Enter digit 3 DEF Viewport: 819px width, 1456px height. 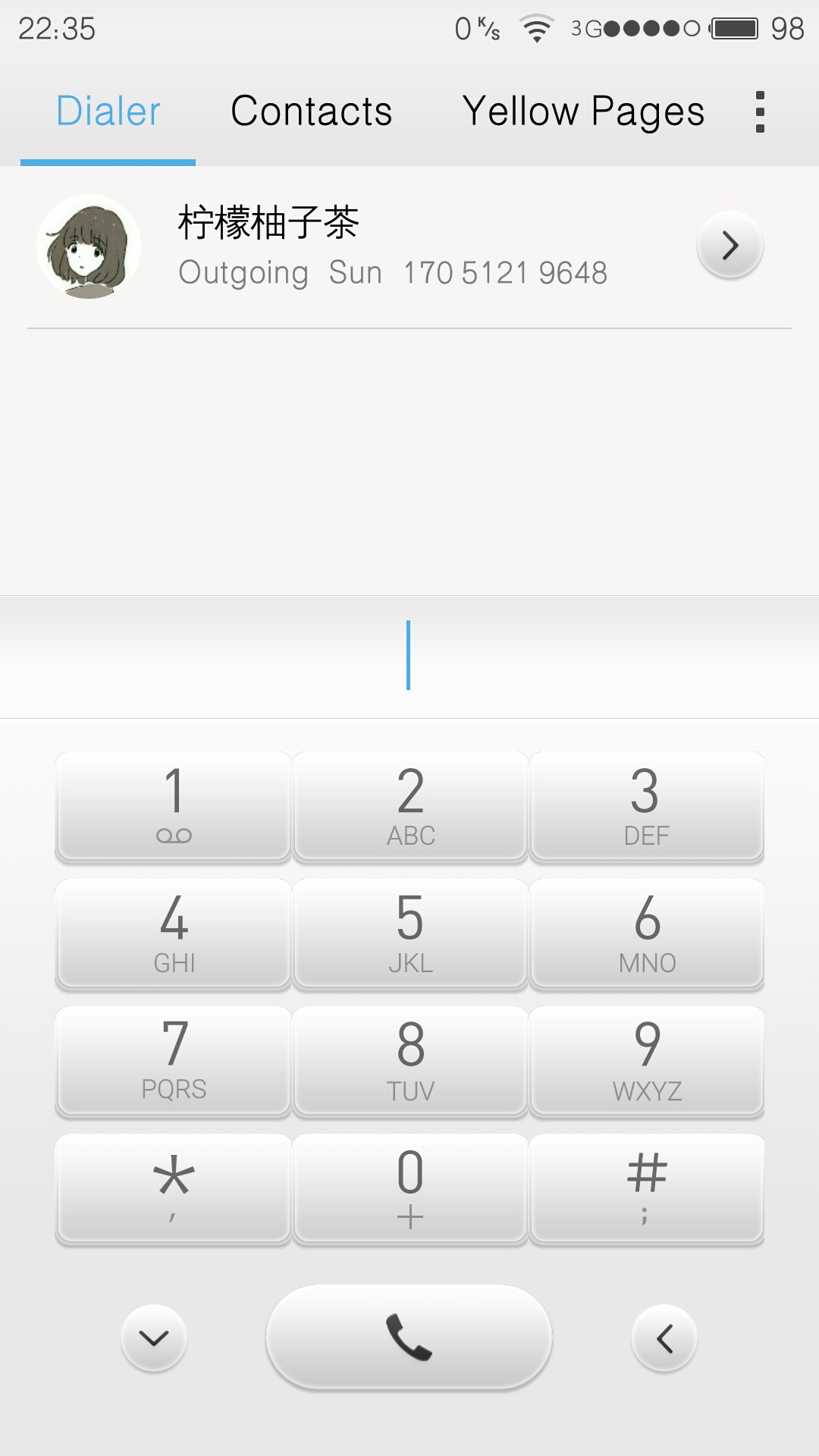click(x=647, y=806)
